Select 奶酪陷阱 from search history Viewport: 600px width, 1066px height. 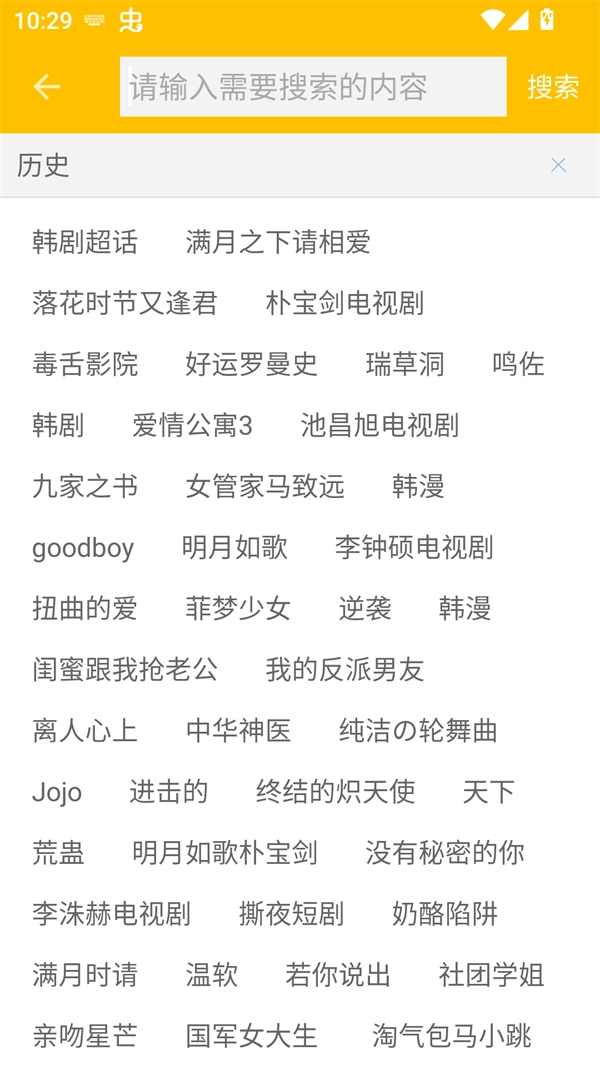tap(445, 913)
